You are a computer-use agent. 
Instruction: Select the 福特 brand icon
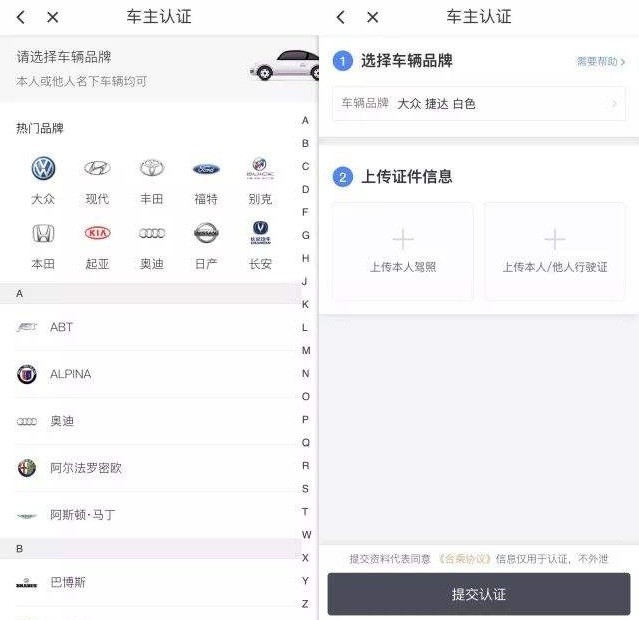click(x=206, y=169)
